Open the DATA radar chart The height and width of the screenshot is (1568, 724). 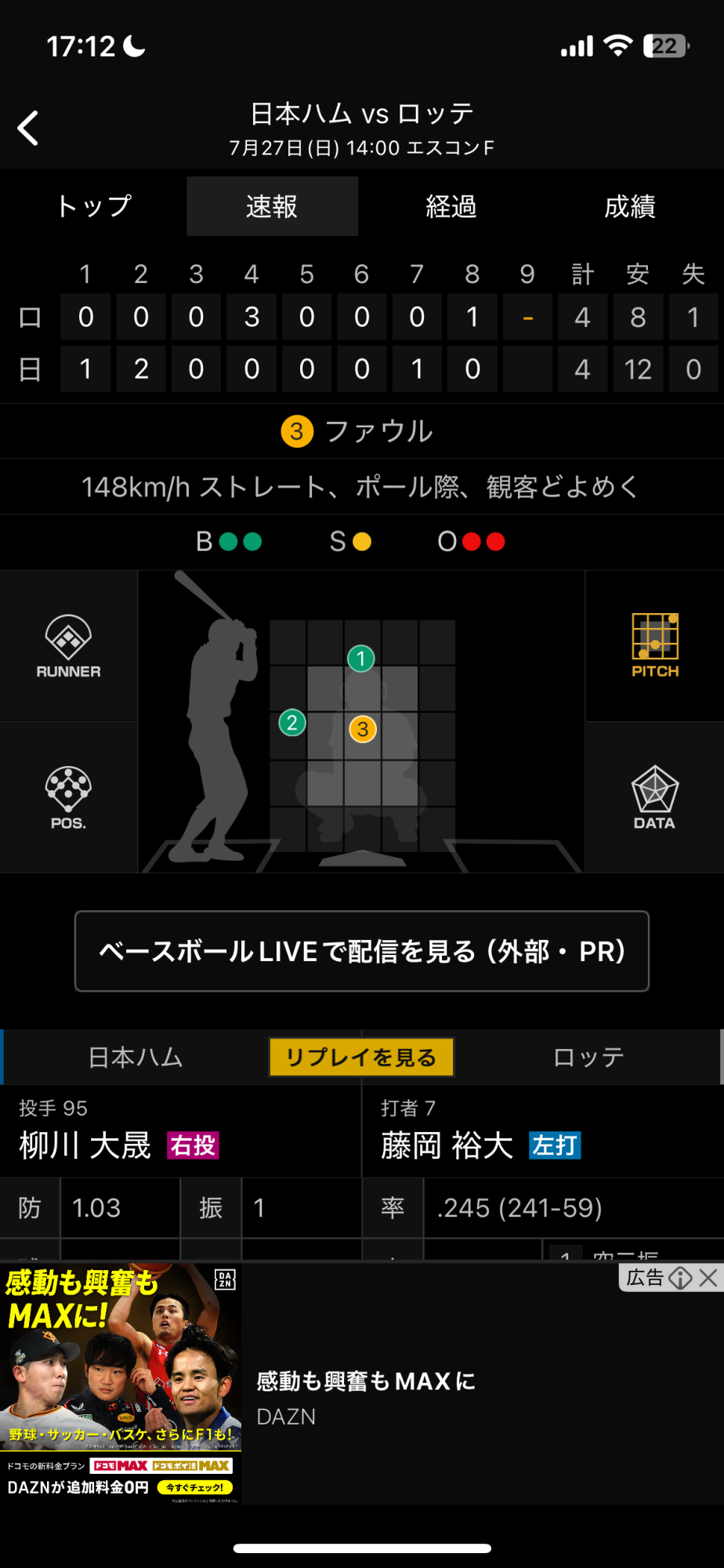(x=654, y=797)
